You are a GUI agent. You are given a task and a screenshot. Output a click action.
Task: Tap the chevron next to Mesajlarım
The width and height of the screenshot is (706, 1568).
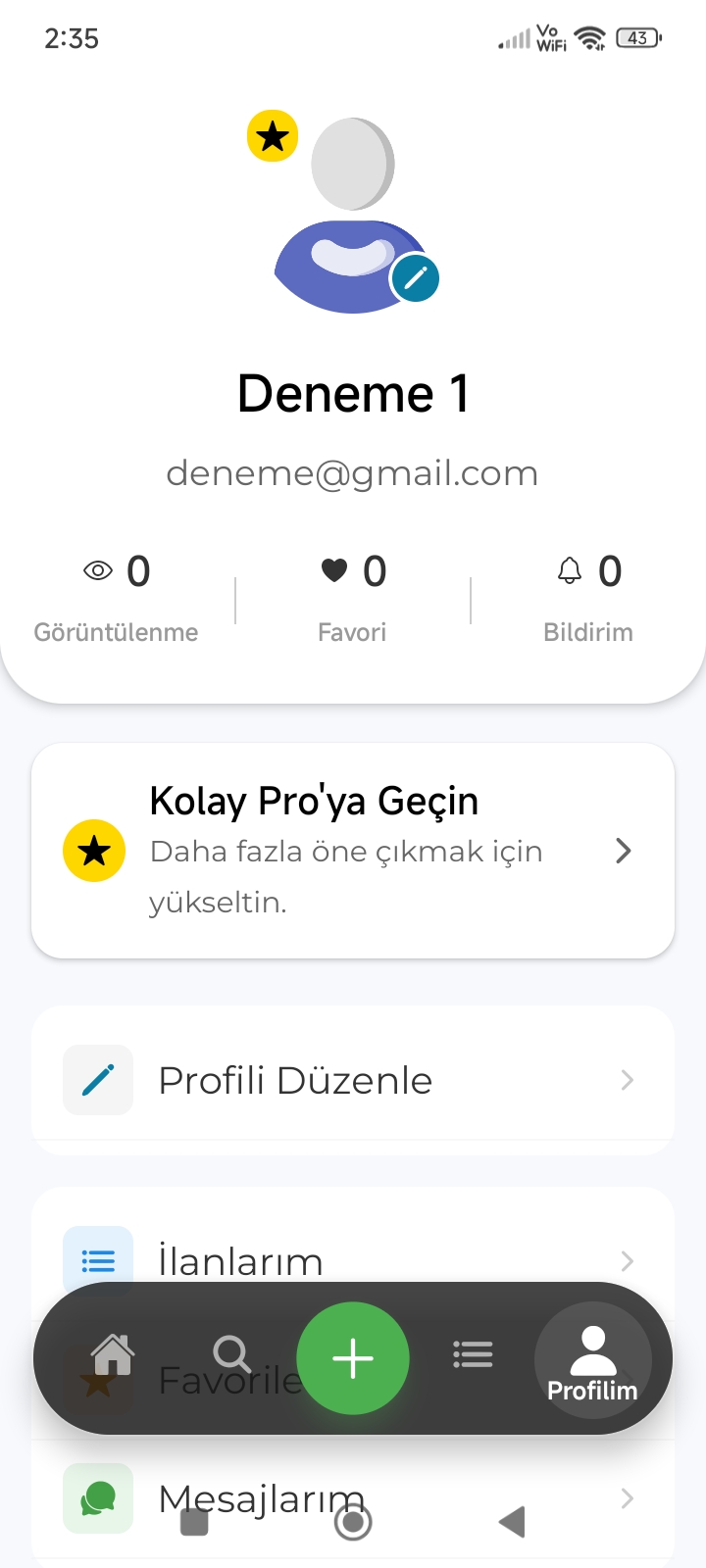click(627, 1497)
